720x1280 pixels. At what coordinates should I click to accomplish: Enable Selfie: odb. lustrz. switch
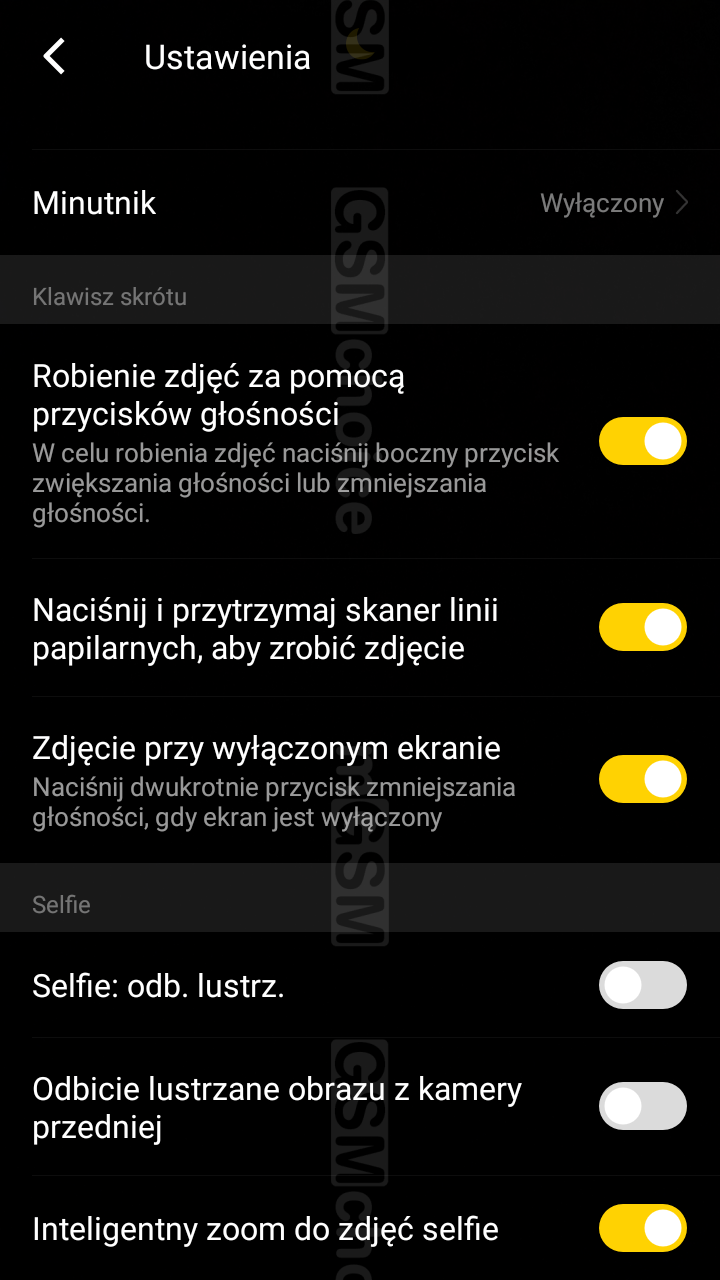(642, 986)
